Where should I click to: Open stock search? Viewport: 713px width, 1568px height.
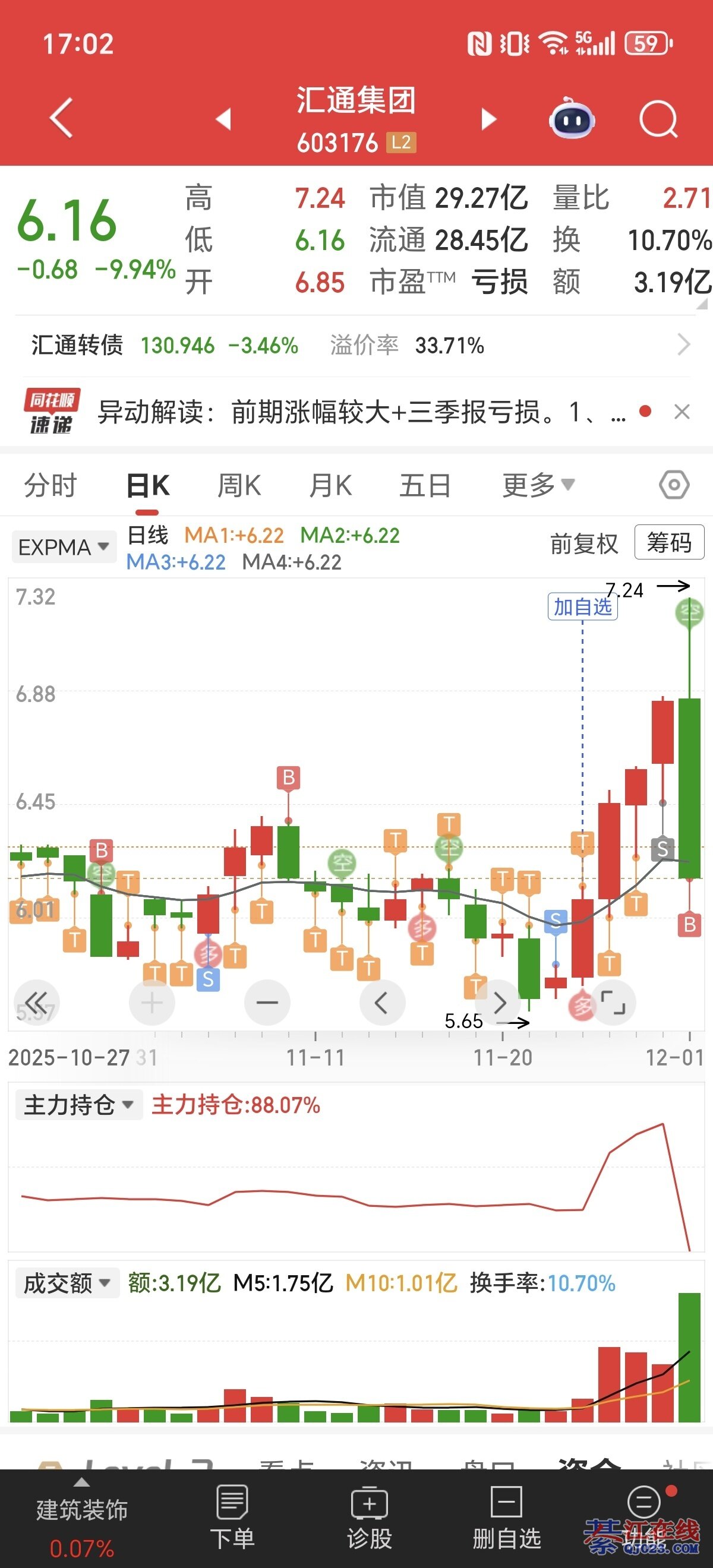pos(658,119)
